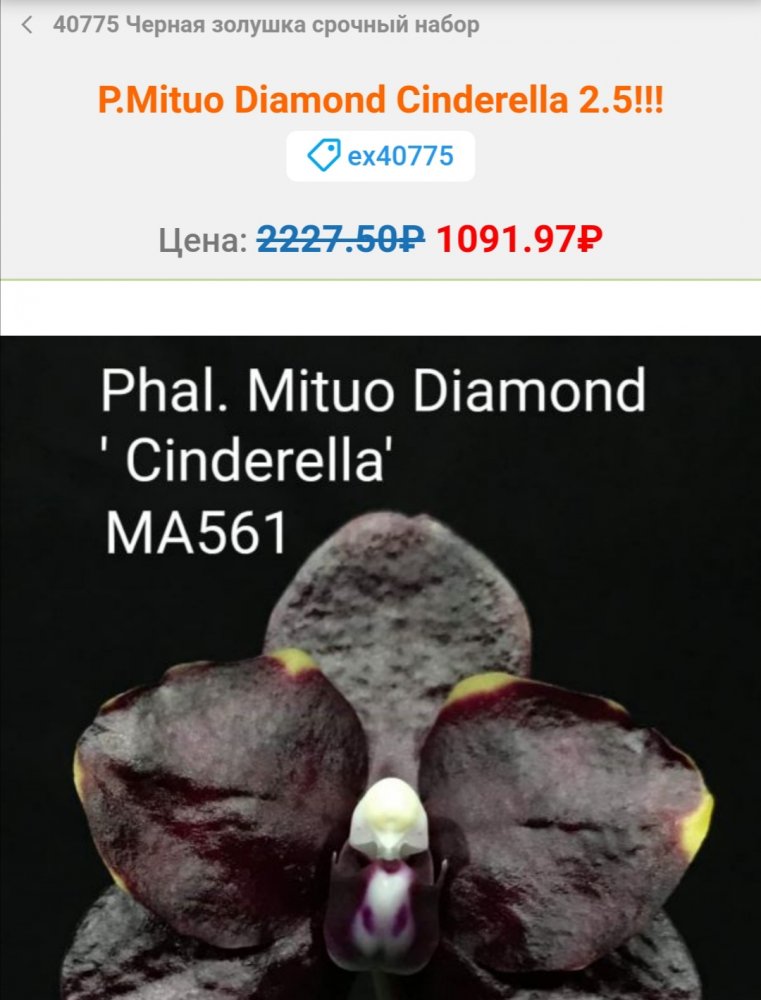761x1000 pixels.
Task: Tap the ex40775 tag chip
Action: tap(380, 156)
